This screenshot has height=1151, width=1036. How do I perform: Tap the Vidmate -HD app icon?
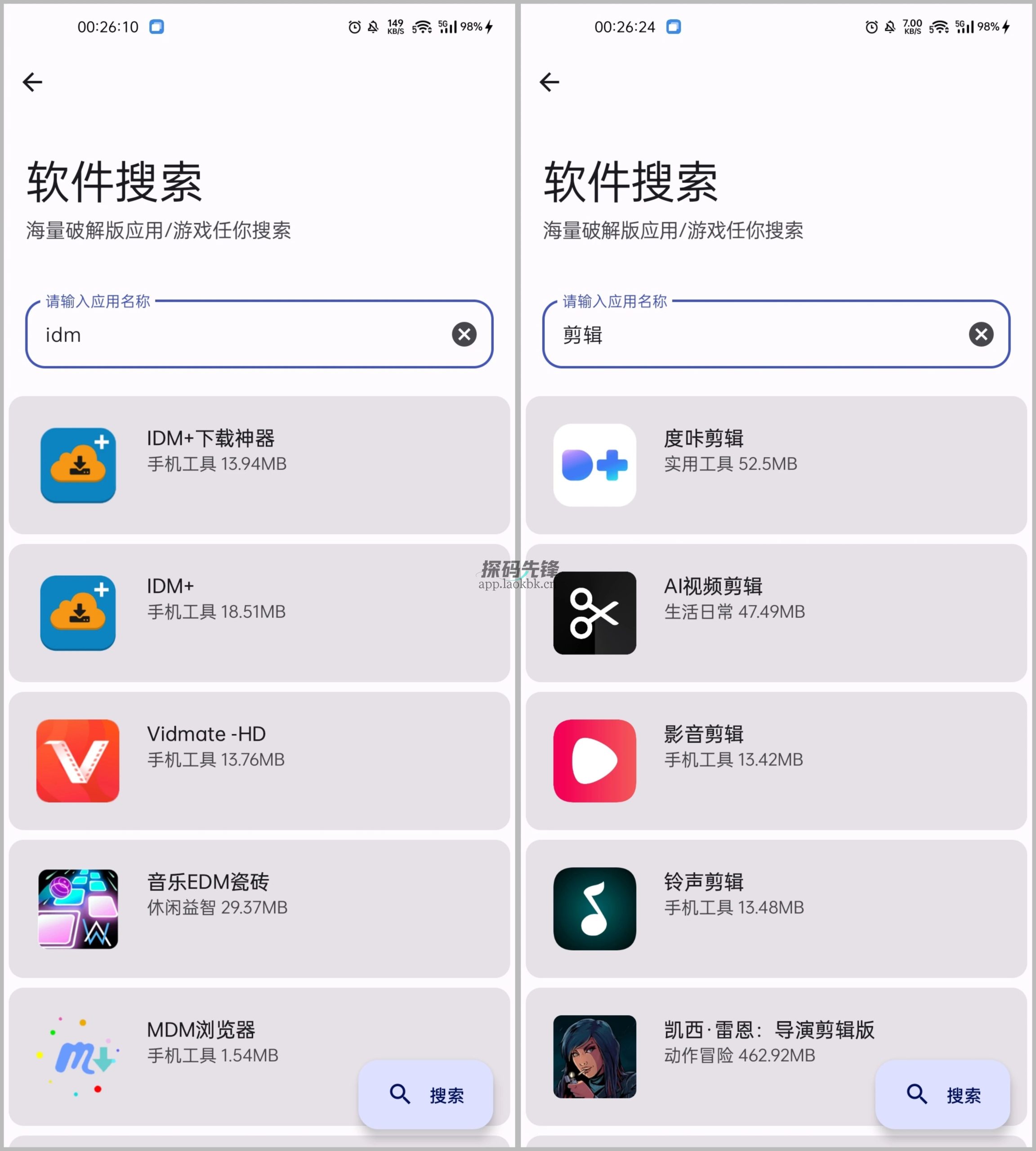(78, 760)
